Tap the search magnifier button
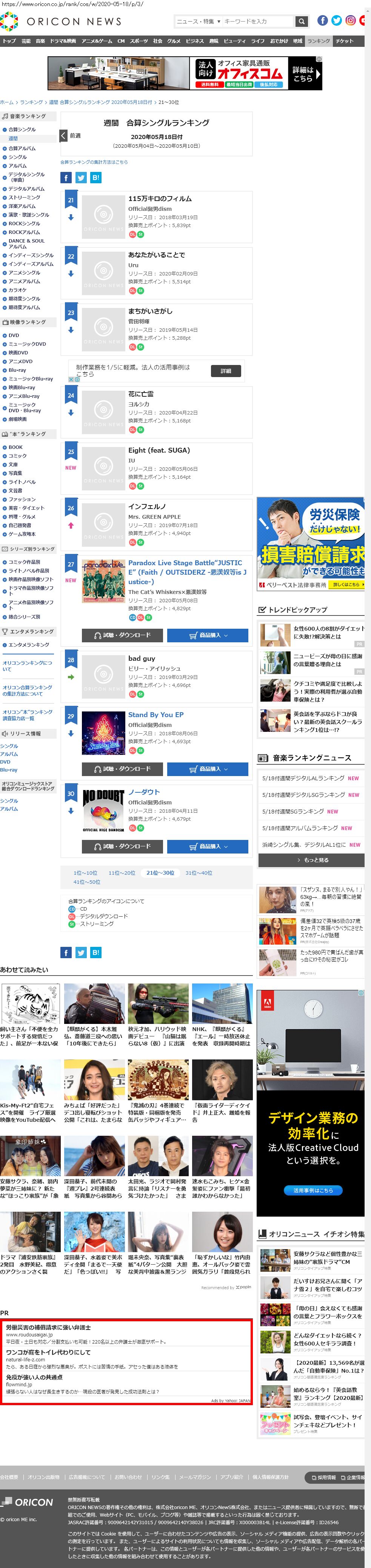The image size is (371, 1568). coord(301,22)
